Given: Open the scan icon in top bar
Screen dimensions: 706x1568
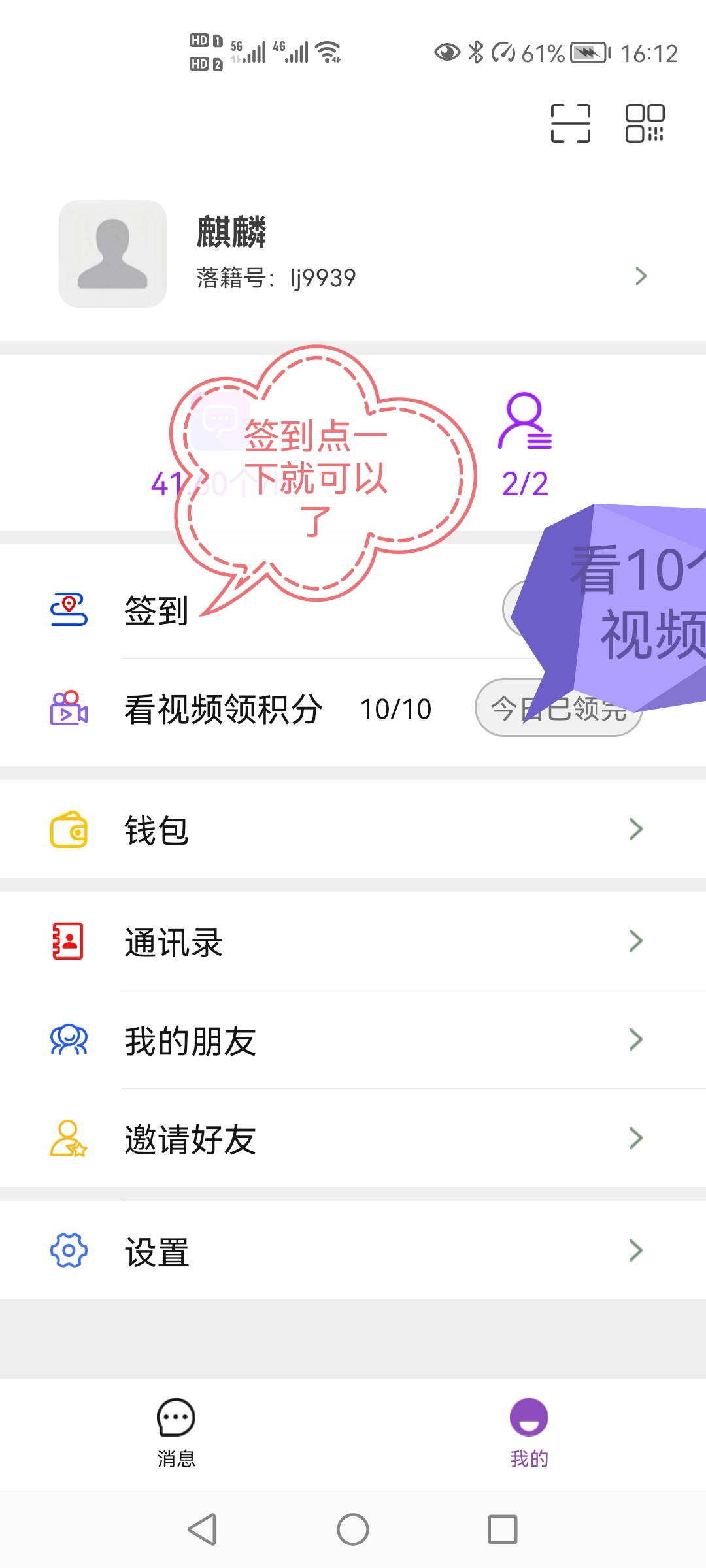Looking at the screenshot, I should click(x=570, y=123).
